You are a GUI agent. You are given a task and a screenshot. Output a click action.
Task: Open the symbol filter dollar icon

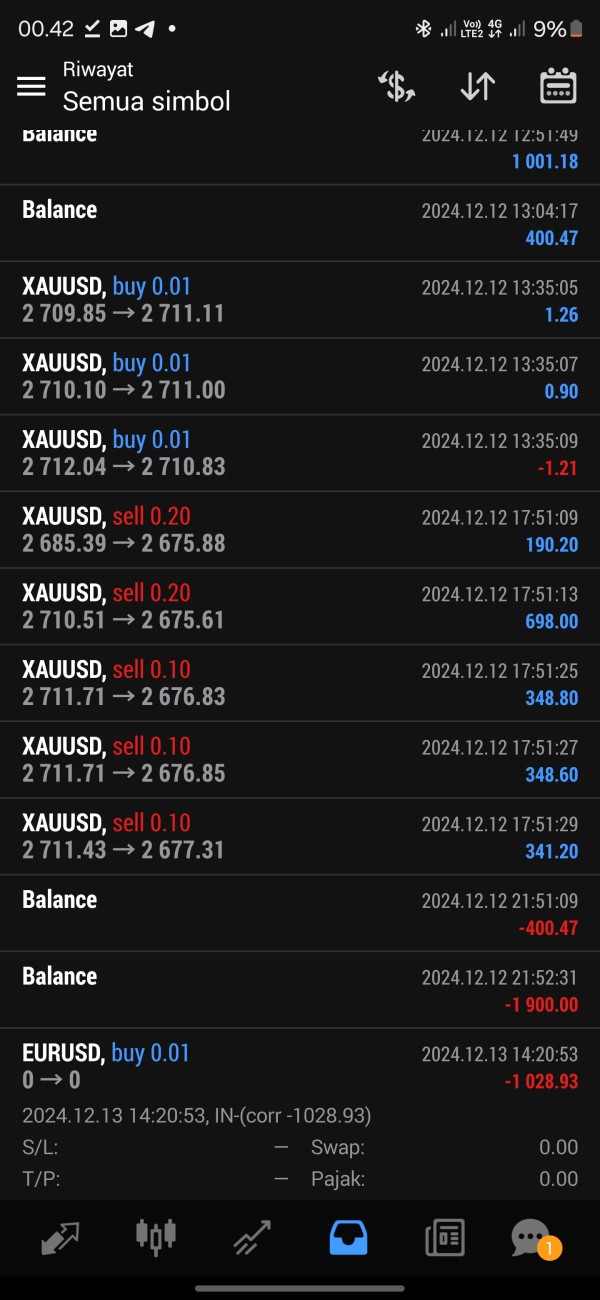(397, 87)
